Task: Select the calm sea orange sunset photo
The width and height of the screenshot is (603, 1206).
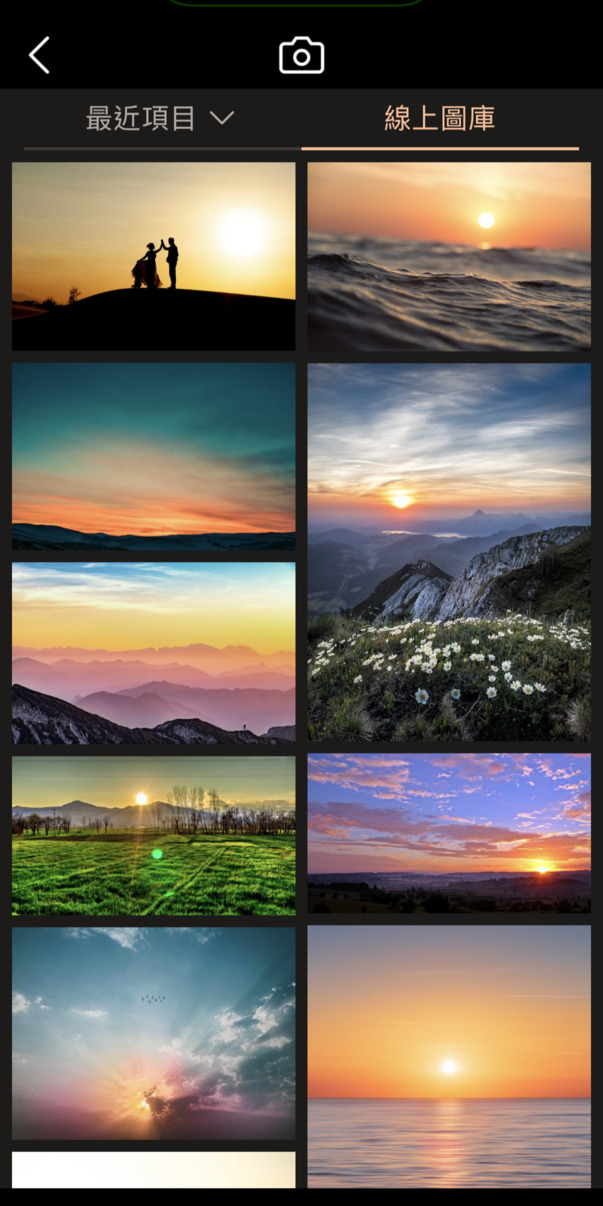Action: coord(449,1055)
